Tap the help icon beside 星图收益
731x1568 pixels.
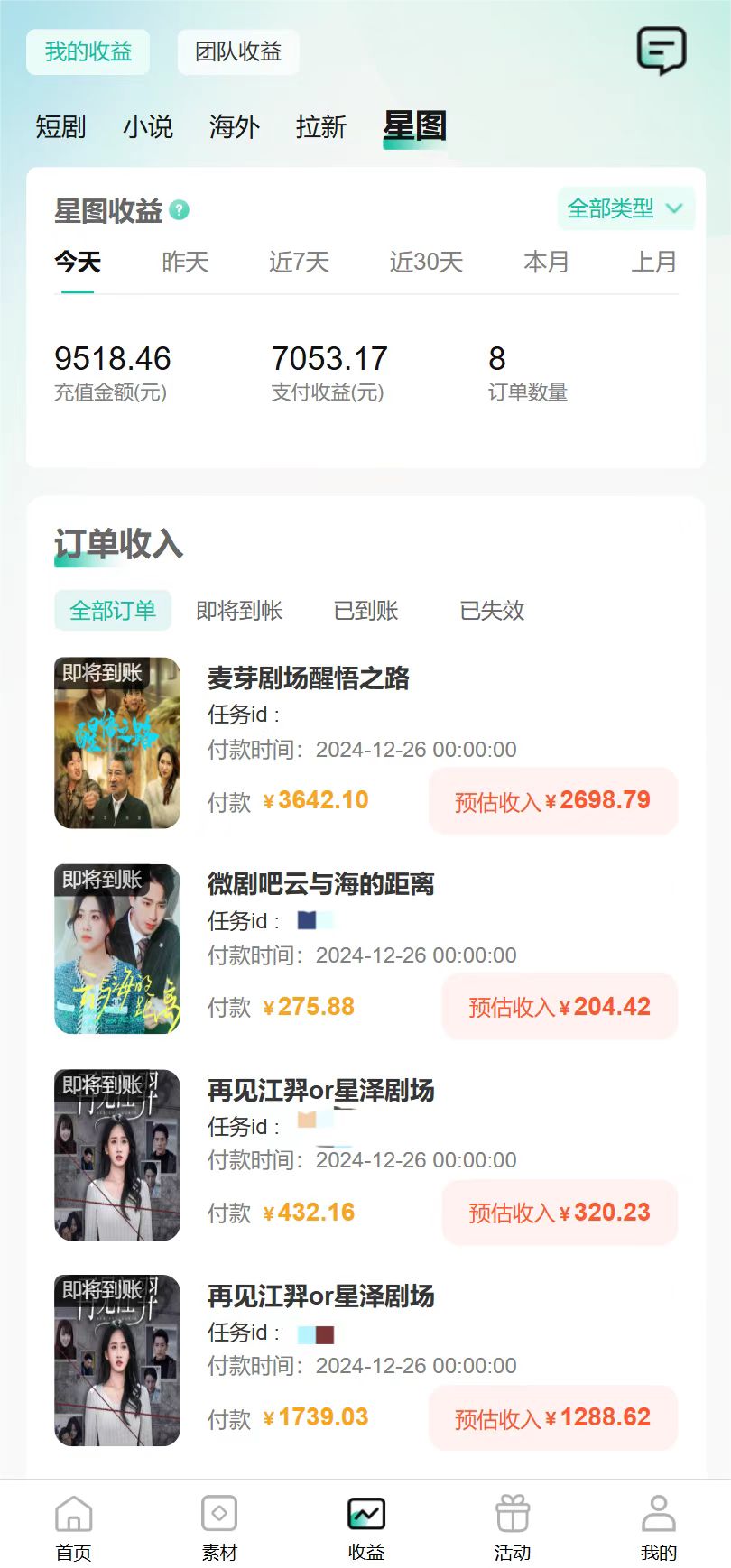pos(180,210)
